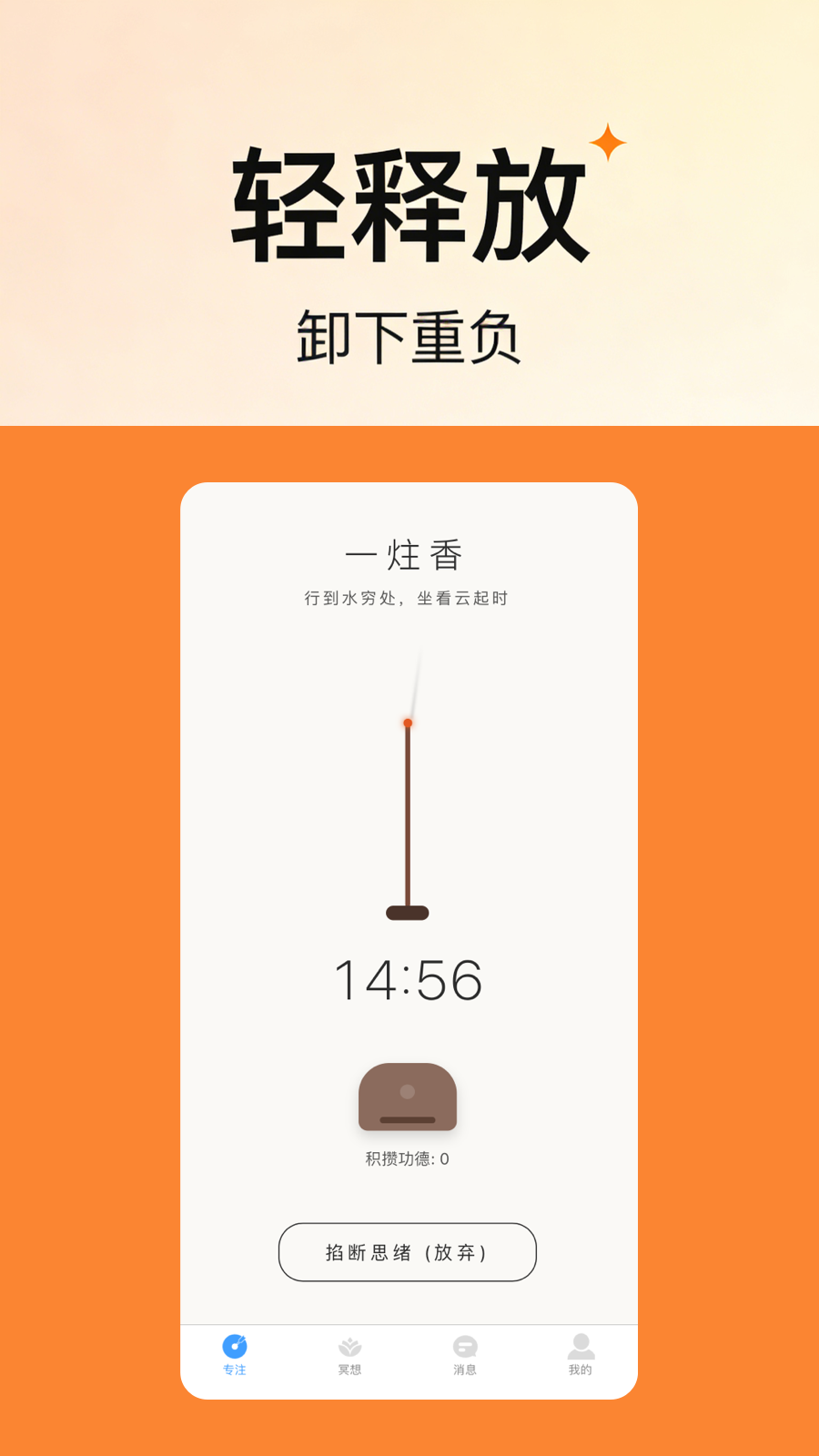
Task: Tap the 积攒功德: 0 merit counter
Action: (x=407, y=1158)
